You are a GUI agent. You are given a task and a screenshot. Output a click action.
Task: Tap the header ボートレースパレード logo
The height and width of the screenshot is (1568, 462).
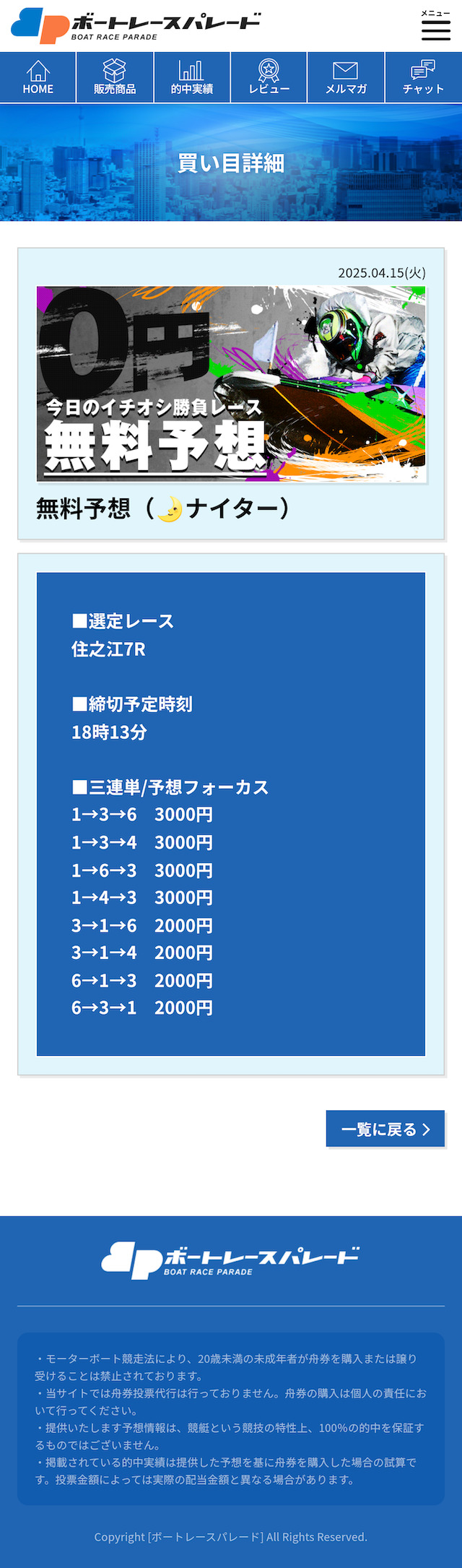(136, 26)
